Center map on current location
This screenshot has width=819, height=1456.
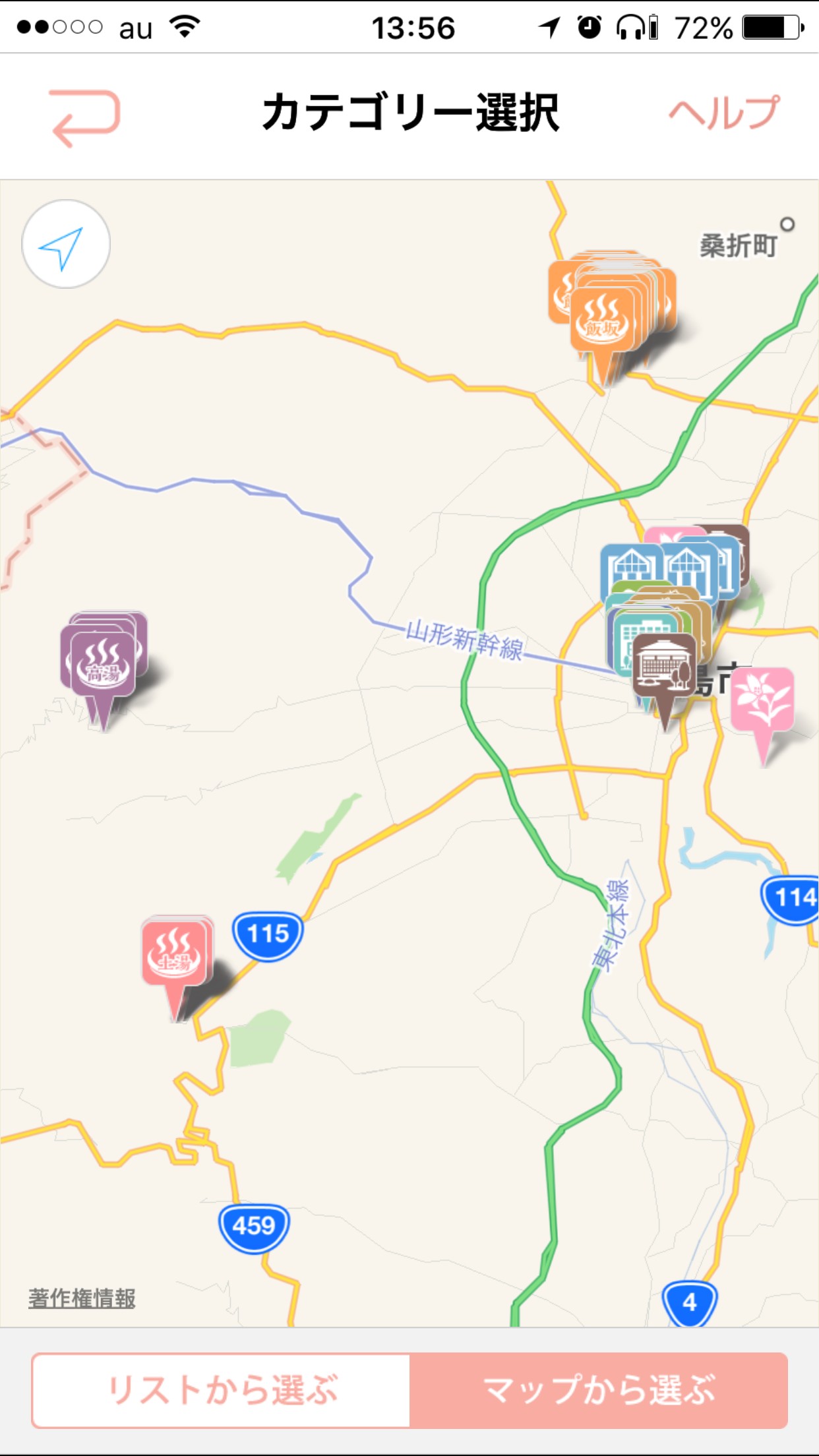point(65,245)
